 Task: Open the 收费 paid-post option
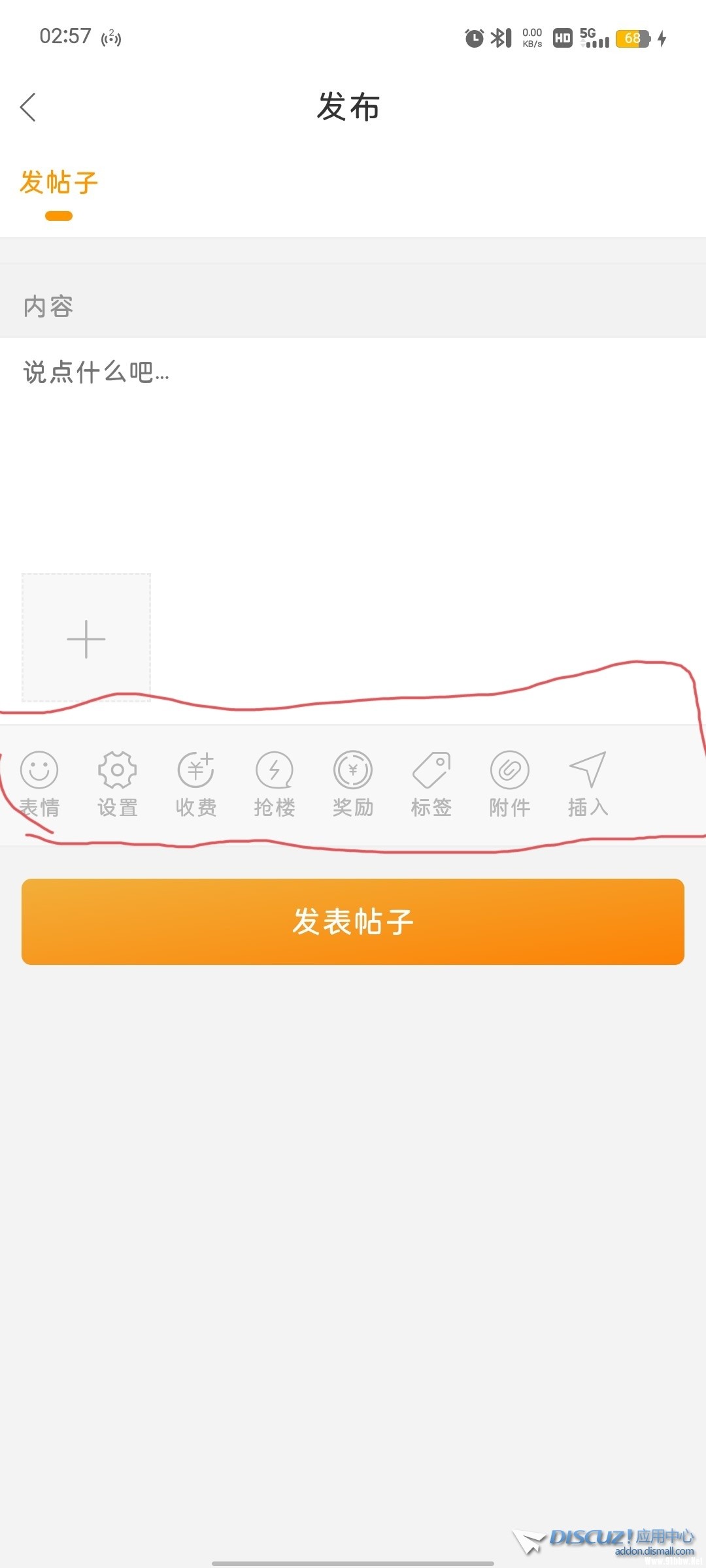[196, 783]
